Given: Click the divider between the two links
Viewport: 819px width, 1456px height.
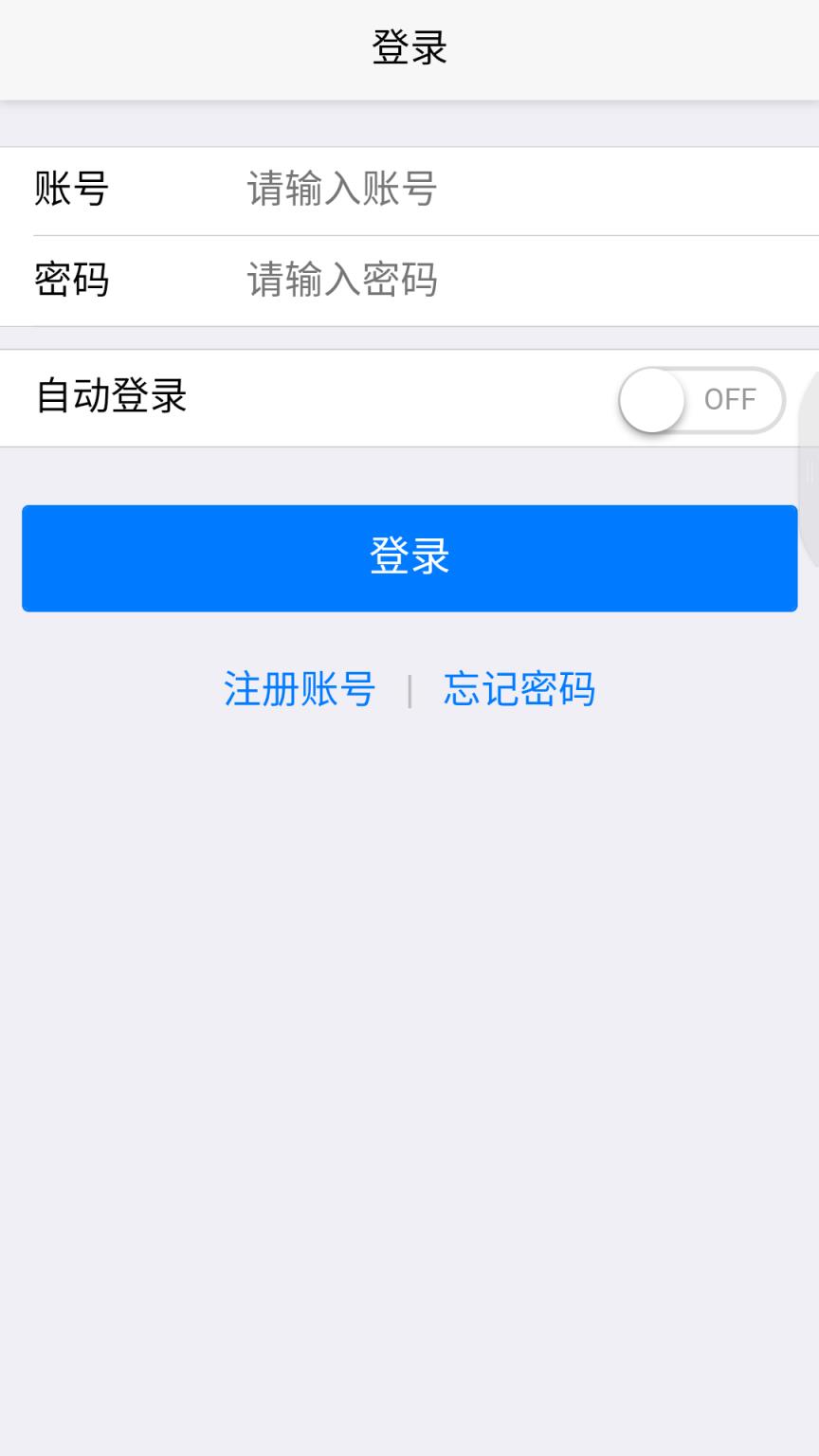Looking at the screenshot, I should pos(409,689).
